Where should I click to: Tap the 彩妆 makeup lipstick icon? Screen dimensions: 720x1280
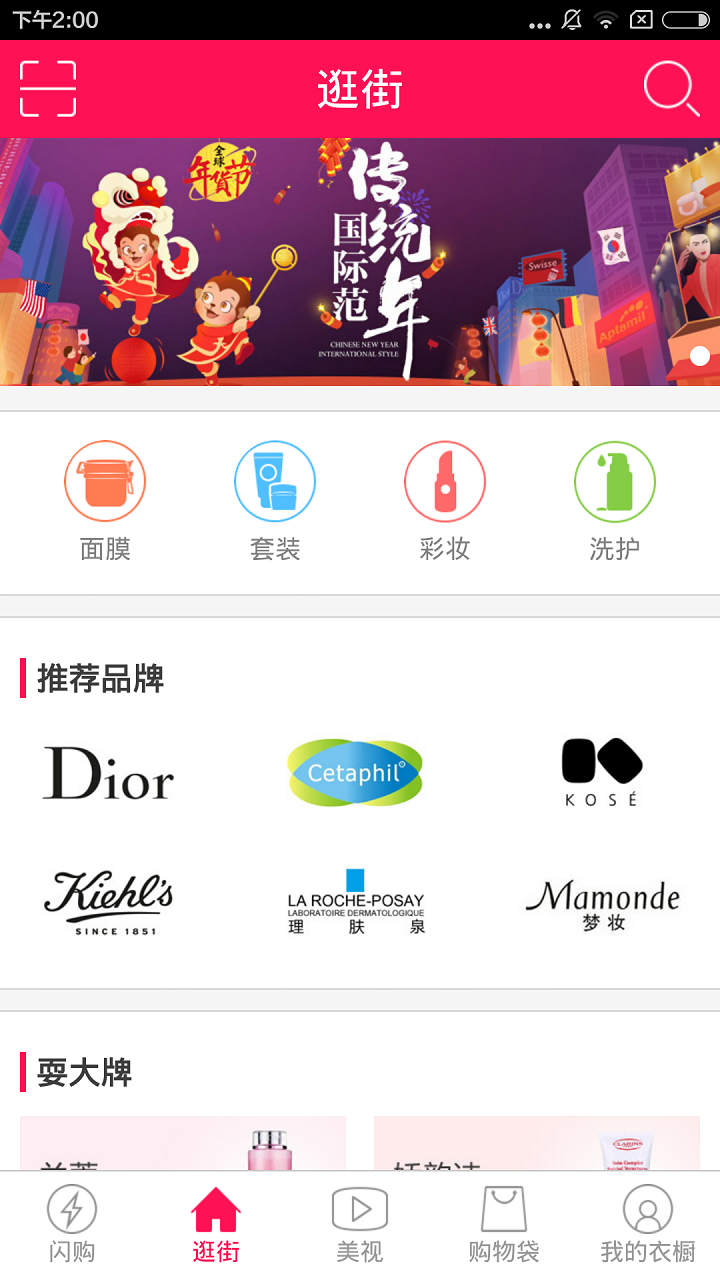445,480
